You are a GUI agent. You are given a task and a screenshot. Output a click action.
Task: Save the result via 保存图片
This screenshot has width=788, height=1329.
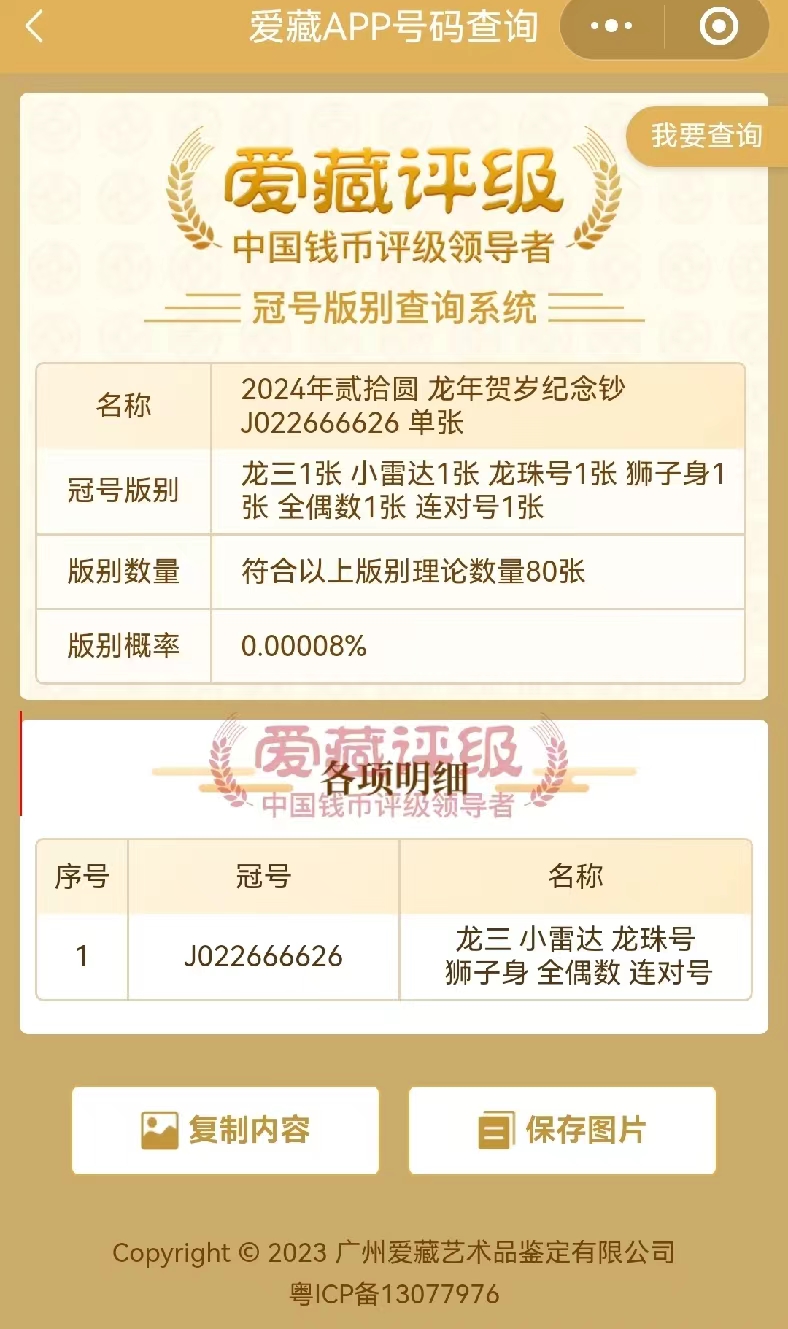coord(562,1130)
